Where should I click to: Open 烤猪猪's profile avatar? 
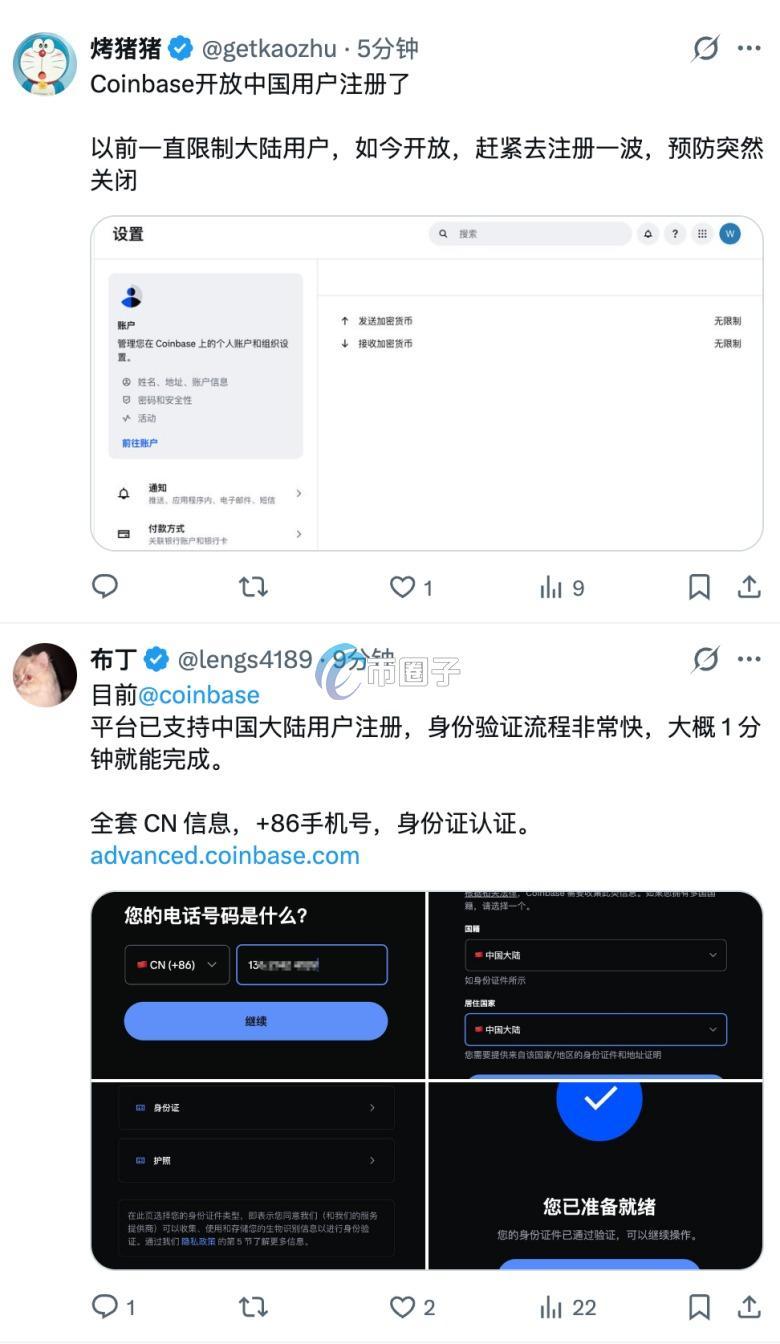(x=45, y=64)
